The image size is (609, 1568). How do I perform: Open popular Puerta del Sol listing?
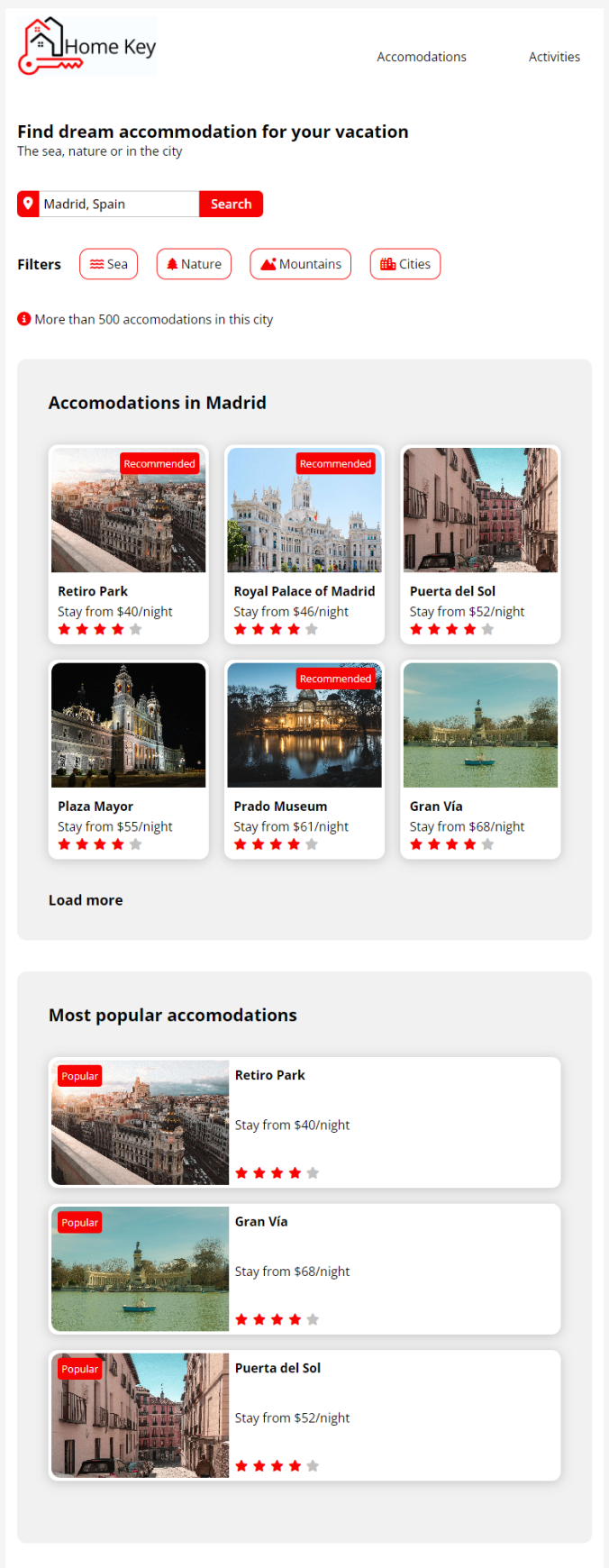(304, 1415)
